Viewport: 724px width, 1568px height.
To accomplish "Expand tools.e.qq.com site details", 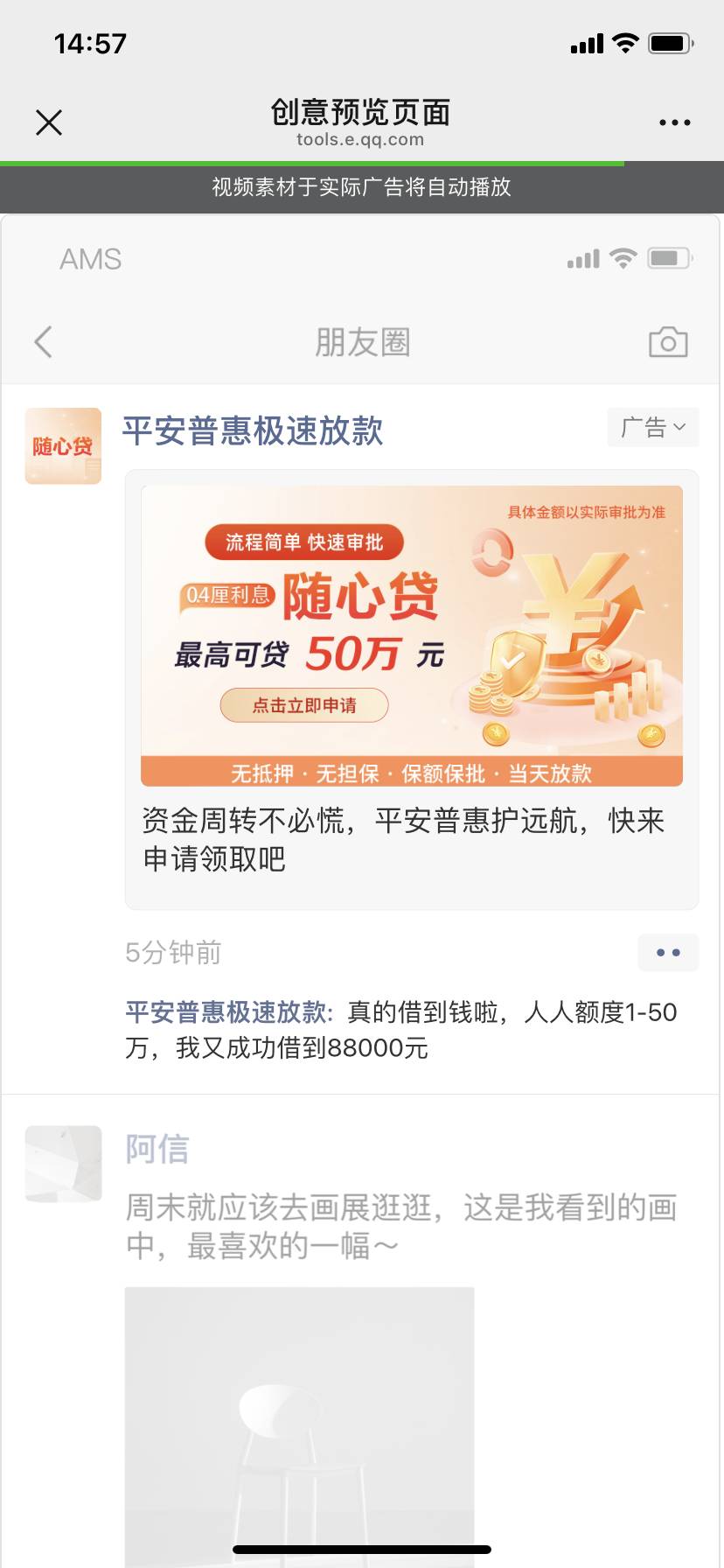I will point(362,138).
